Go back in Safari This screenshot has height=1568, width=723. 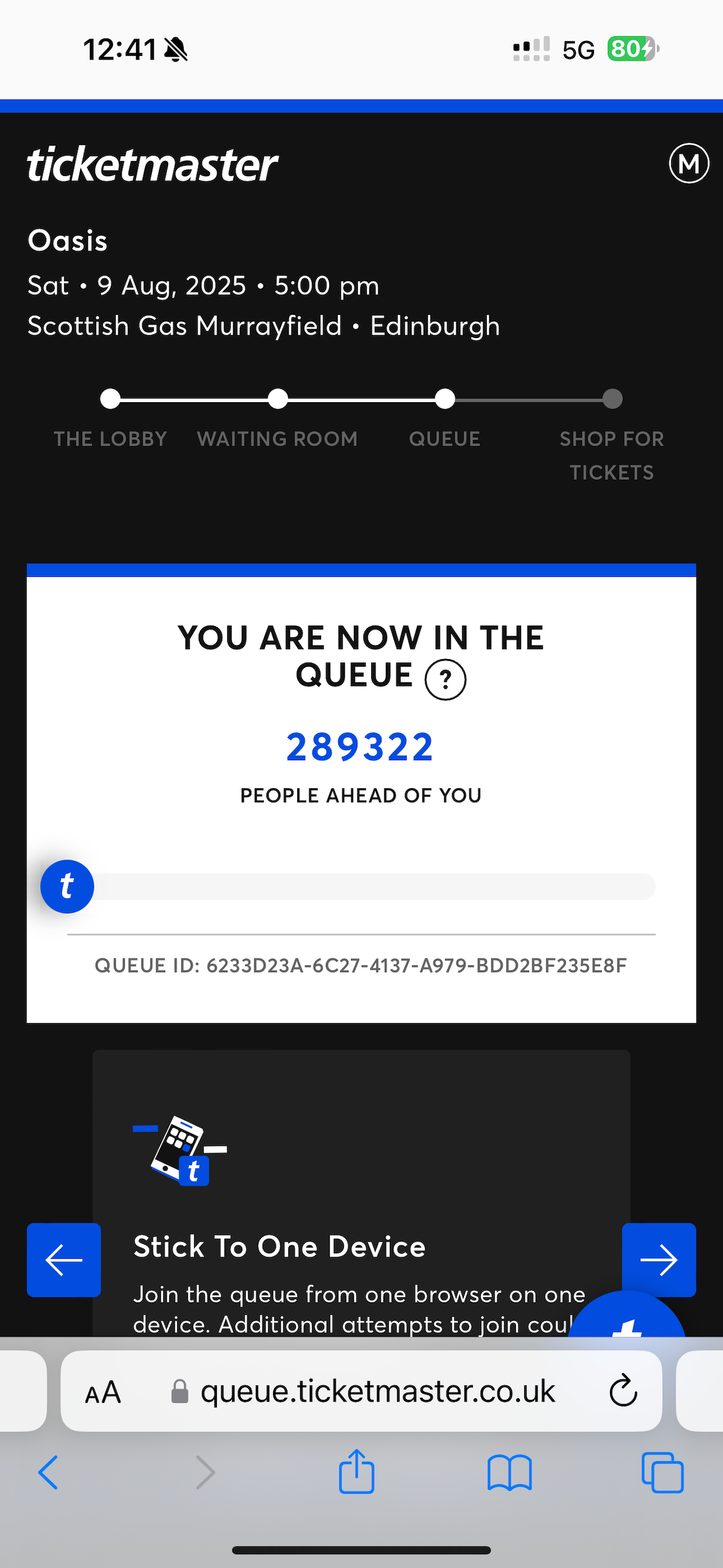(48, 1472)
